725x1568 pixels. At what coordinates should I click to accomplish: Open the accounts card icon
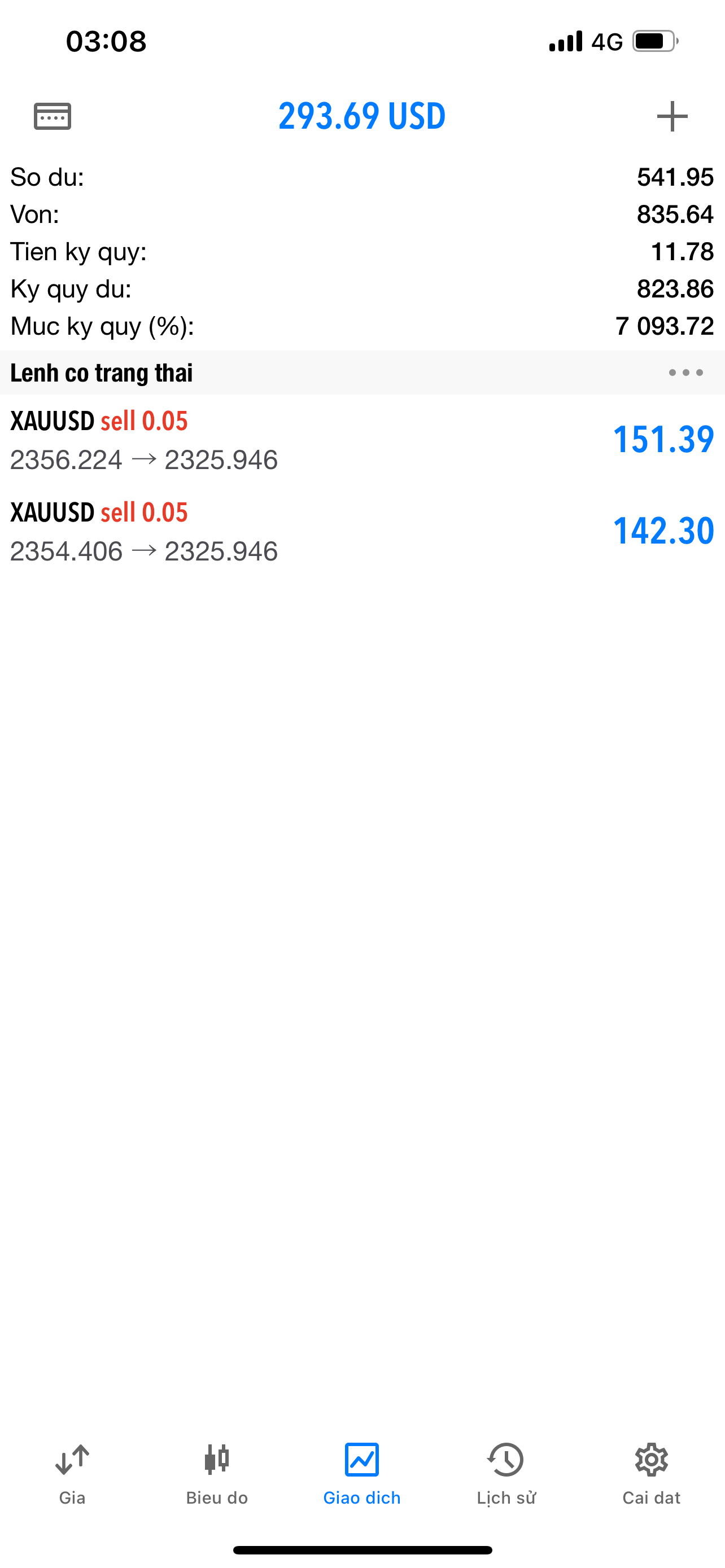click(x=53, y=116)
